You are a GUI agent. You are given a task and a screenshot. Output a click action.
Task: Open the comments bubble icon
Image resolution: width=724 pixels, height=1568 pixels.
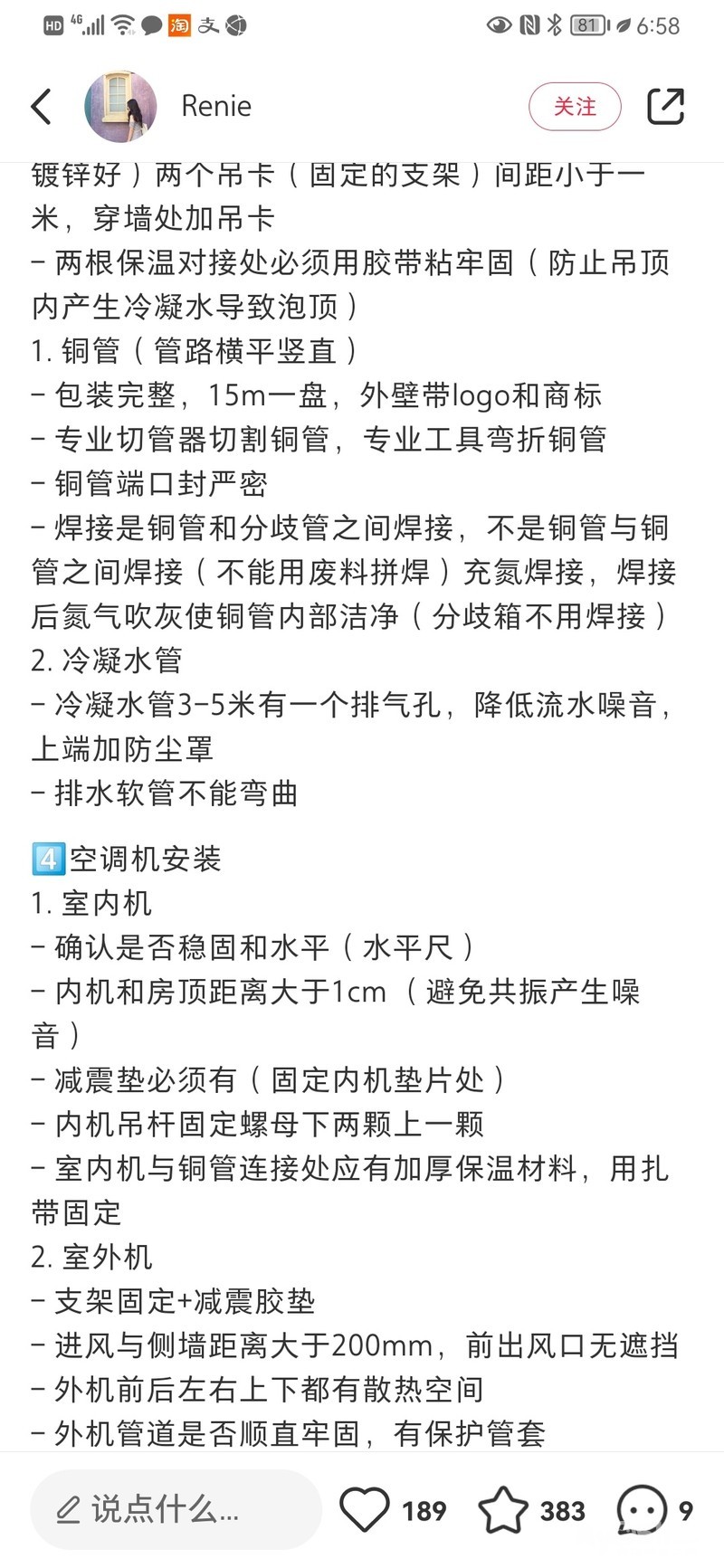tap(641, 1509)
